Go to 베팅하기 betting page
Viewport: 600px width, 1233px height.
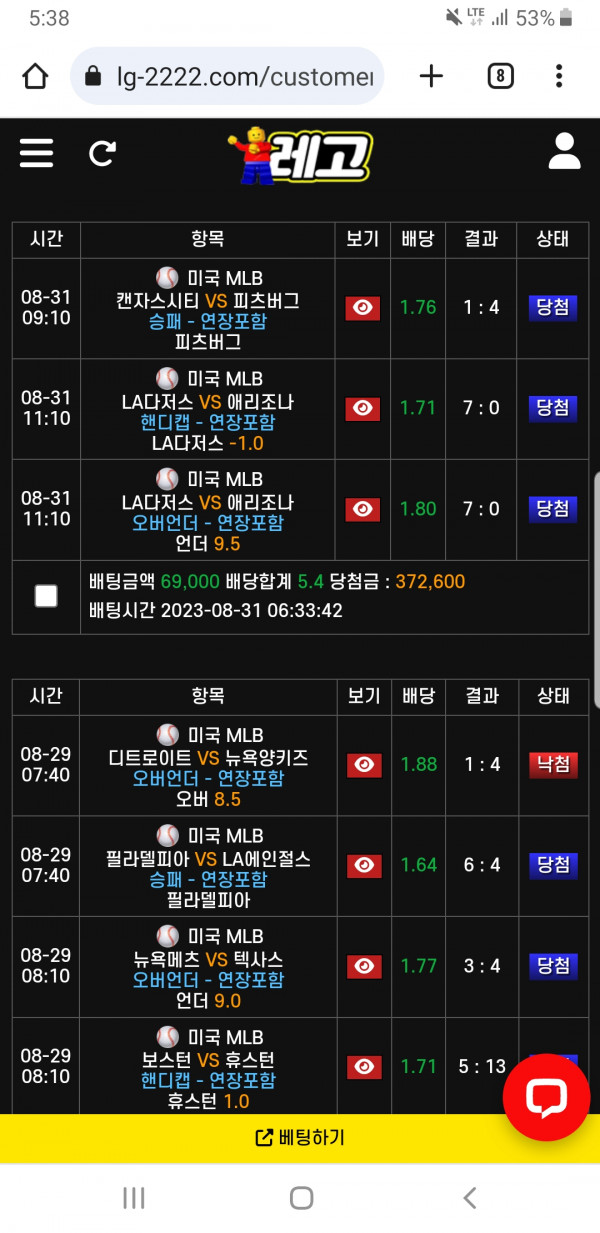pos(300,1138)
